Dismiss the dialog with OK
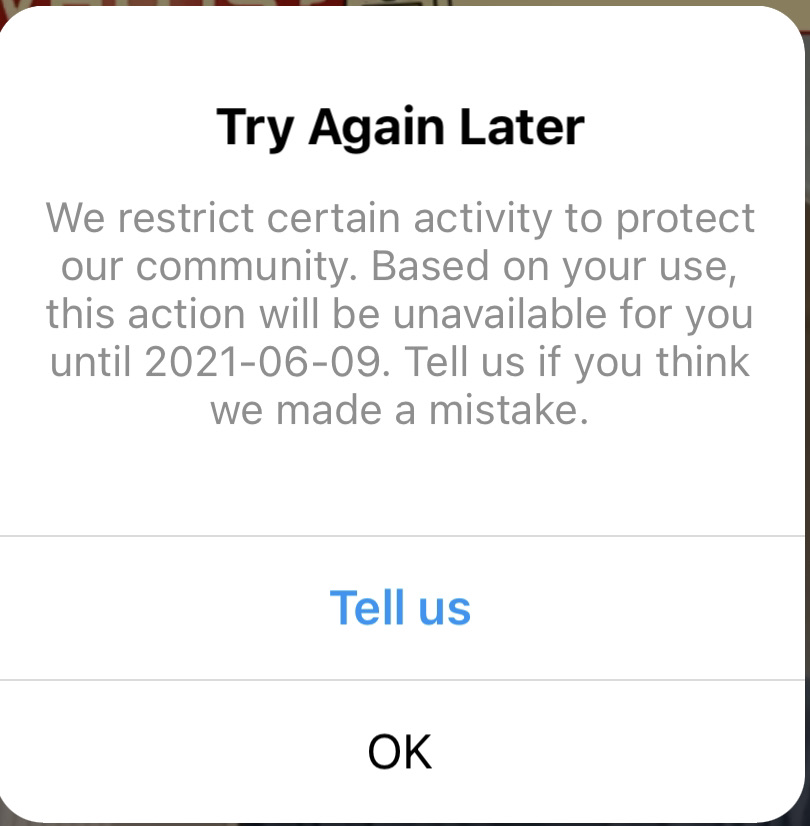Image resolution: width=810 pixels, height=826 pixels. click(x=400, y=751)
